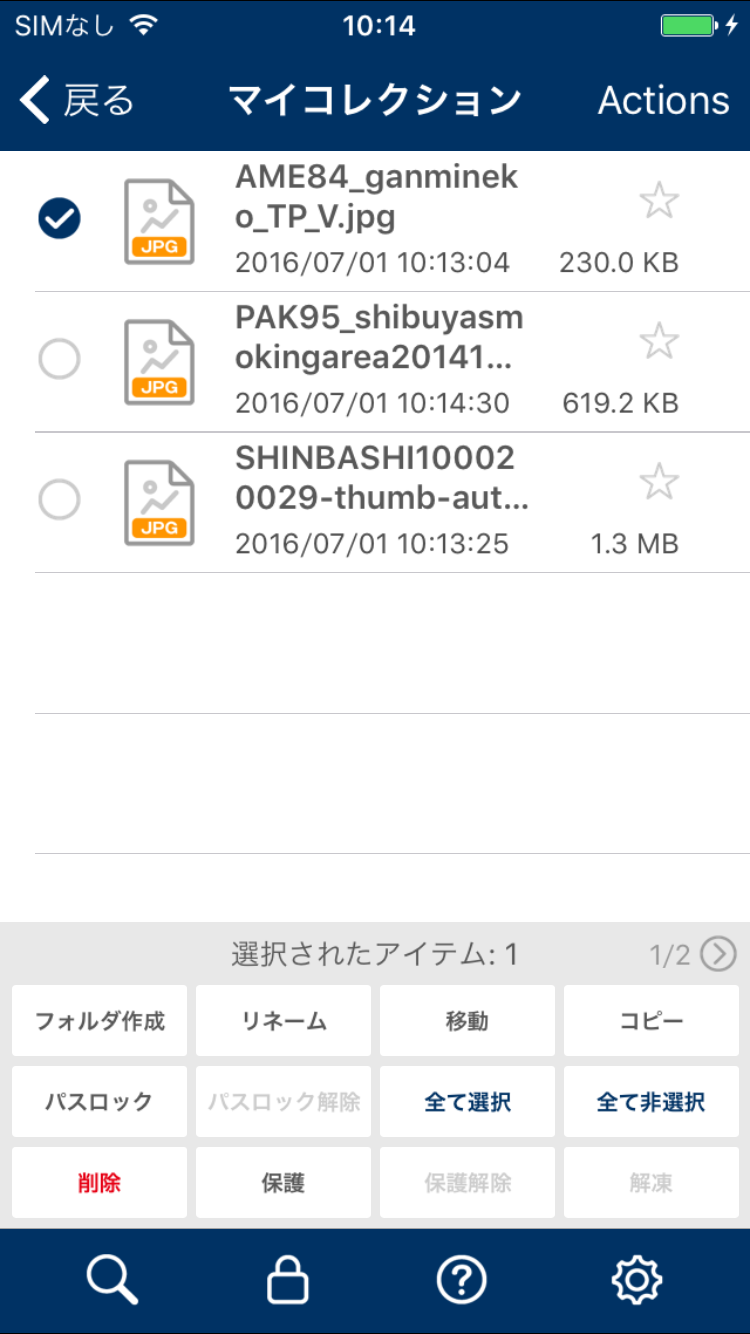Deselect everything with 全て非選択

[651, 1102]
